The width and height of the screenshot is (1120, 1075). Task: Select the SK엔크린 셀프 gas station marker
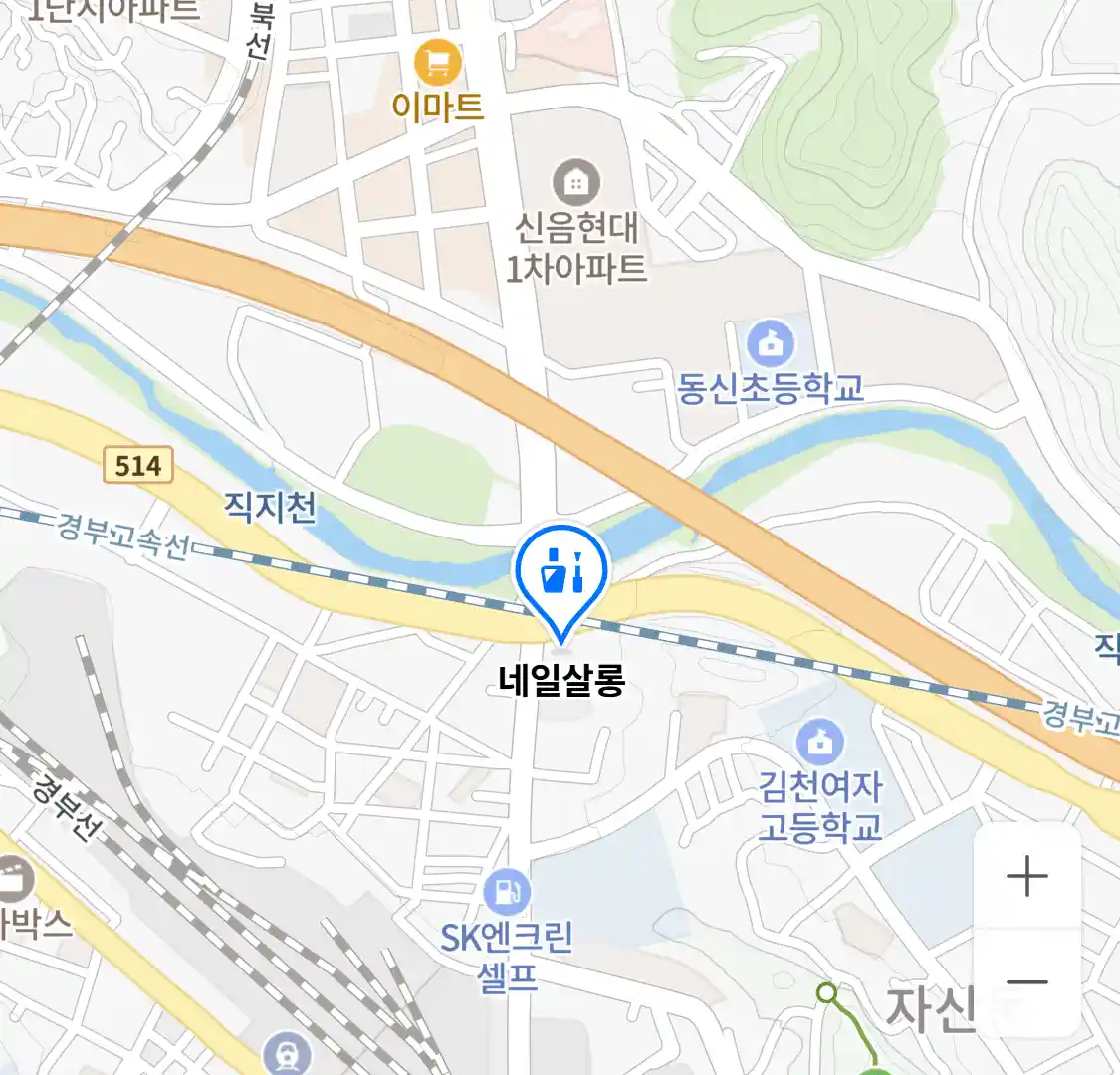click(507, 893)
